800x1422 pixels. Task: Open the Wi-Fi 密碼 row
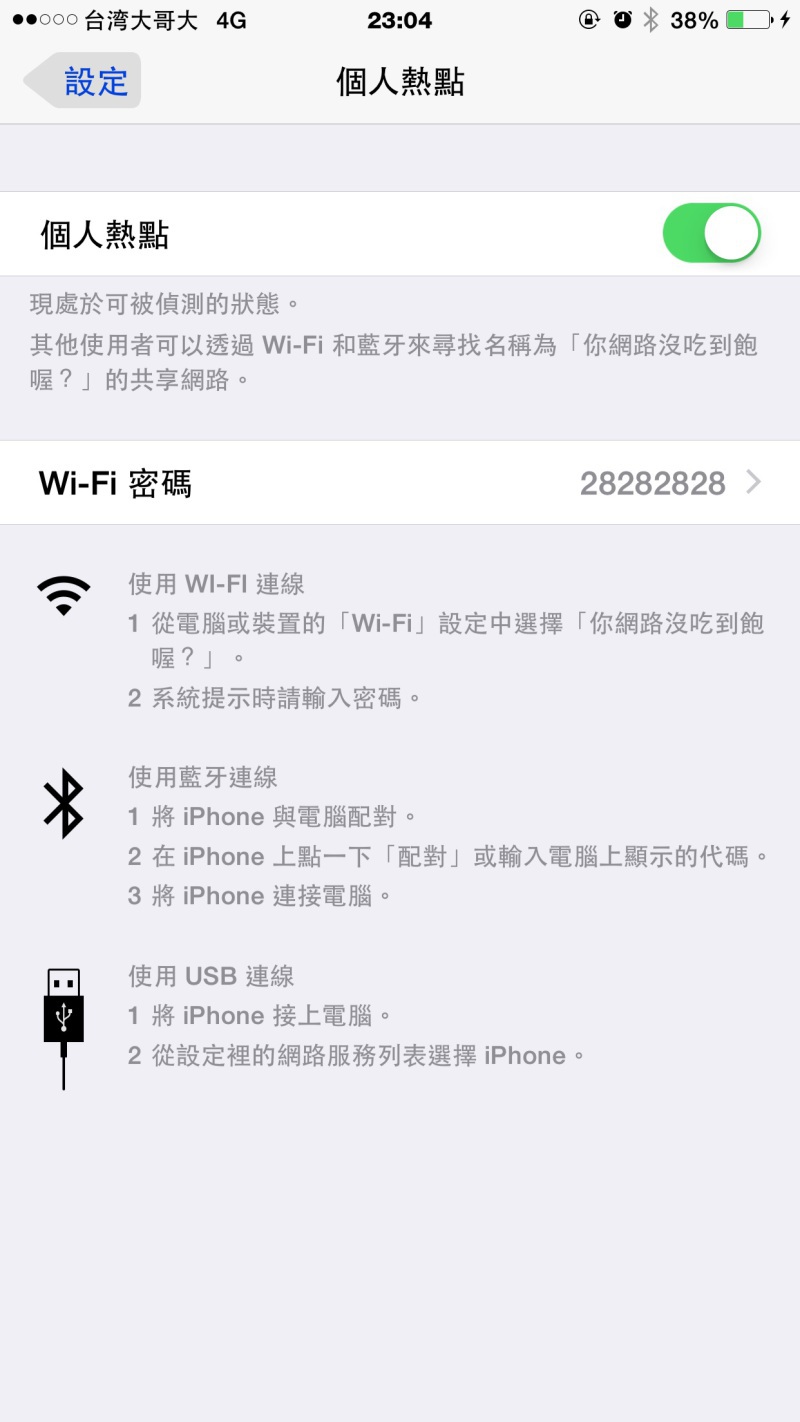click(400, 483)
